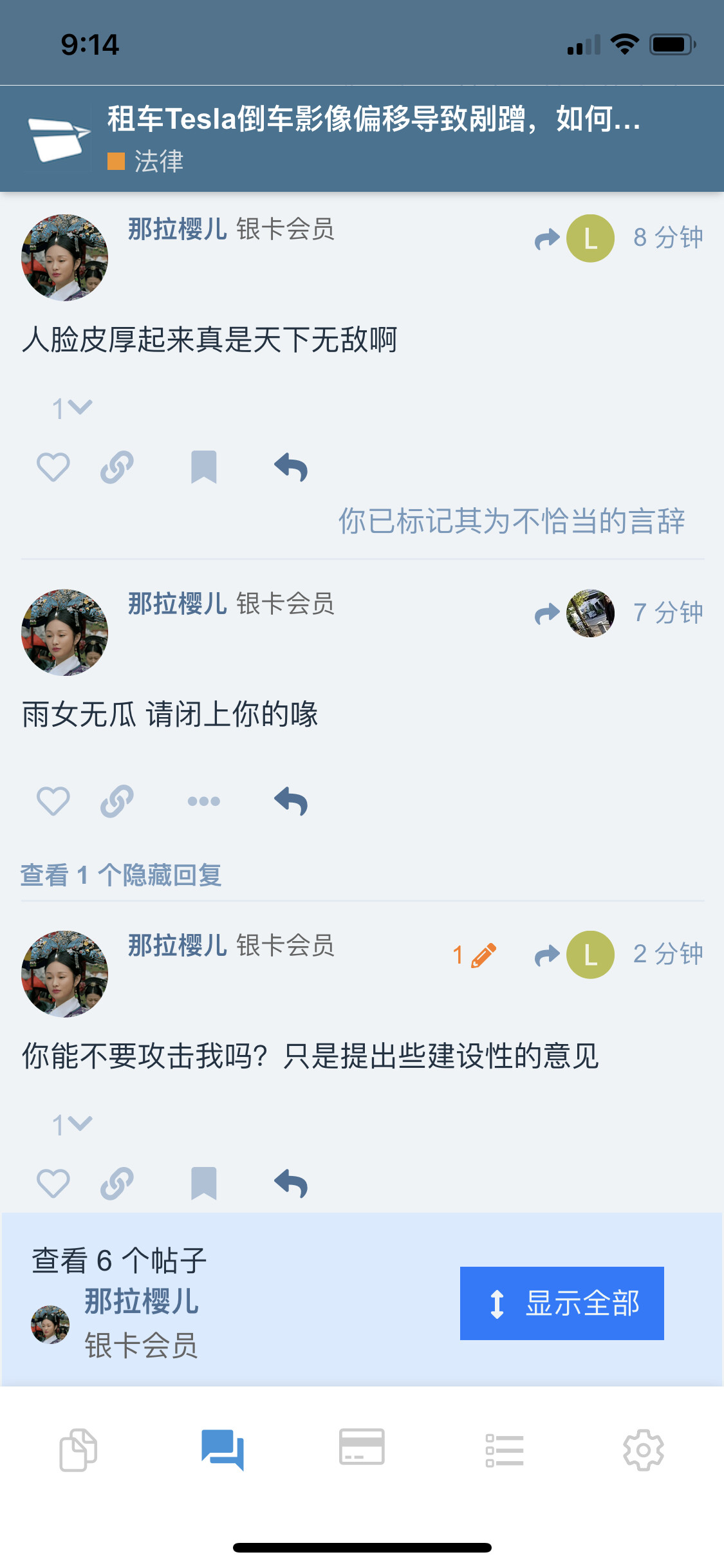This screenshot has height=1568, width=724.
Task: Tap 显示全部 to show all posts
Action: (x=562, y=1303)
